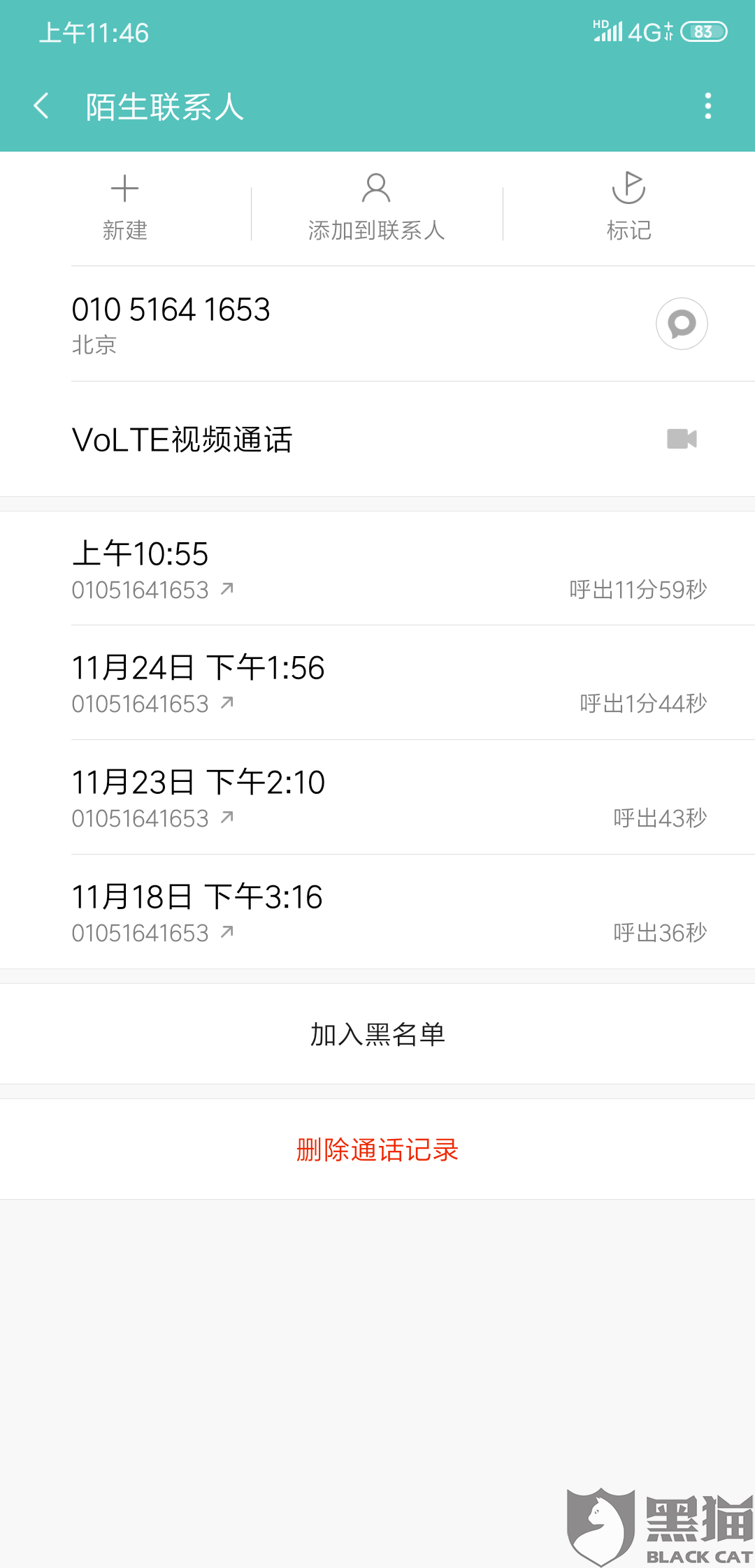Open the 11月18日 下午3:16 call record
The image size is (755, 1568).
(x=377, y=913)
